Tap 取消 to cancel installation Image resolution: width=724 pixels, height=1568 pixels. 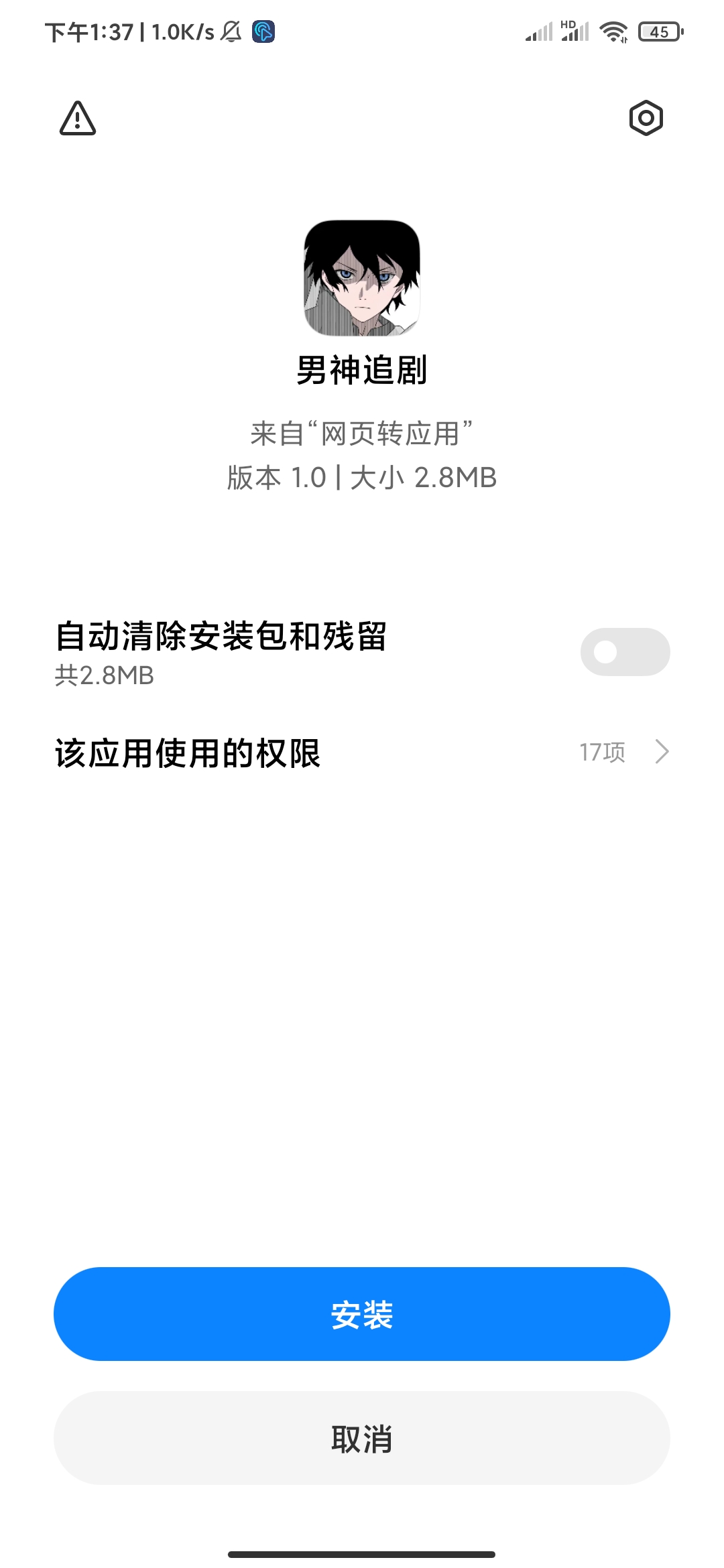pyautogui.click(x=362, y=1439)
